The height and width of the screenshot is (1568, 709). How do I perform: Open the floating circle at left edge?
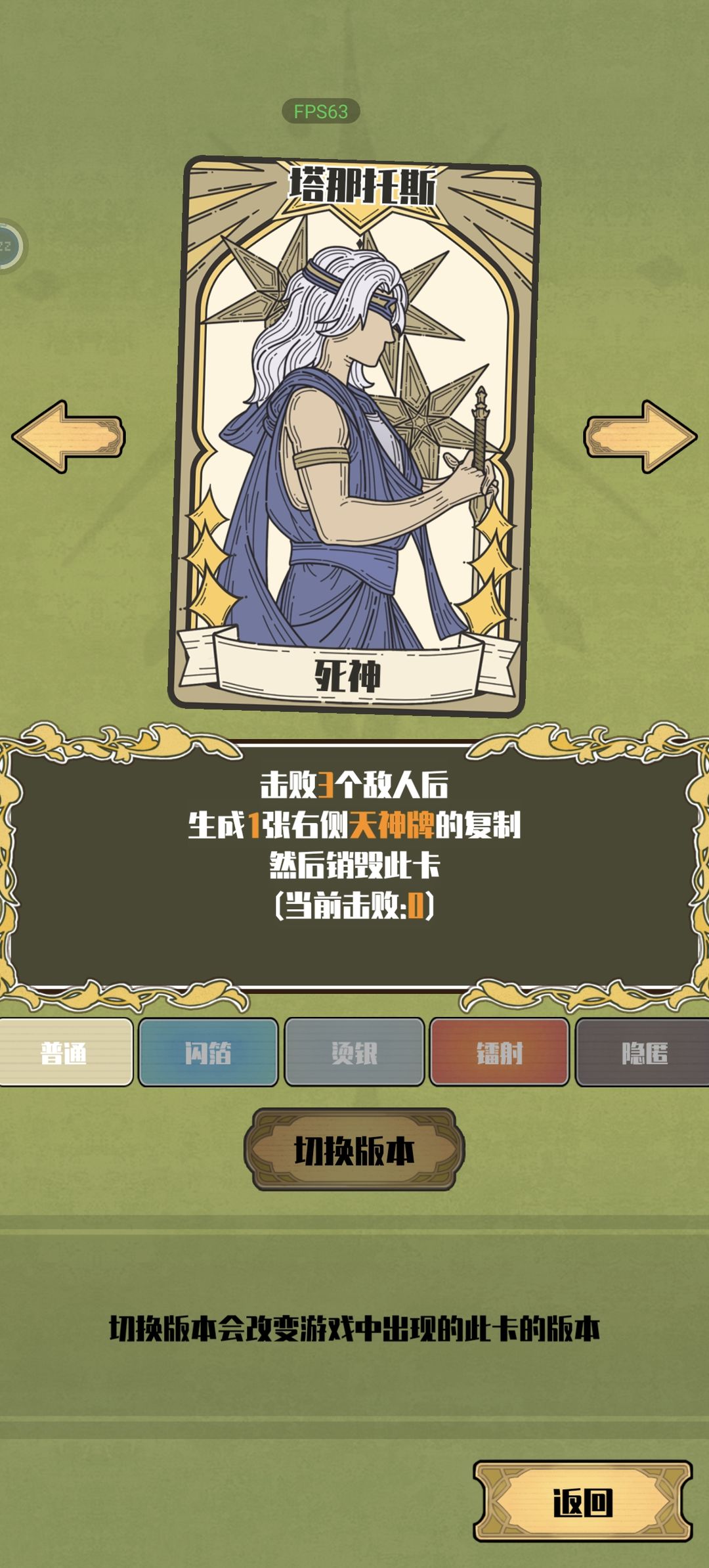9,246
